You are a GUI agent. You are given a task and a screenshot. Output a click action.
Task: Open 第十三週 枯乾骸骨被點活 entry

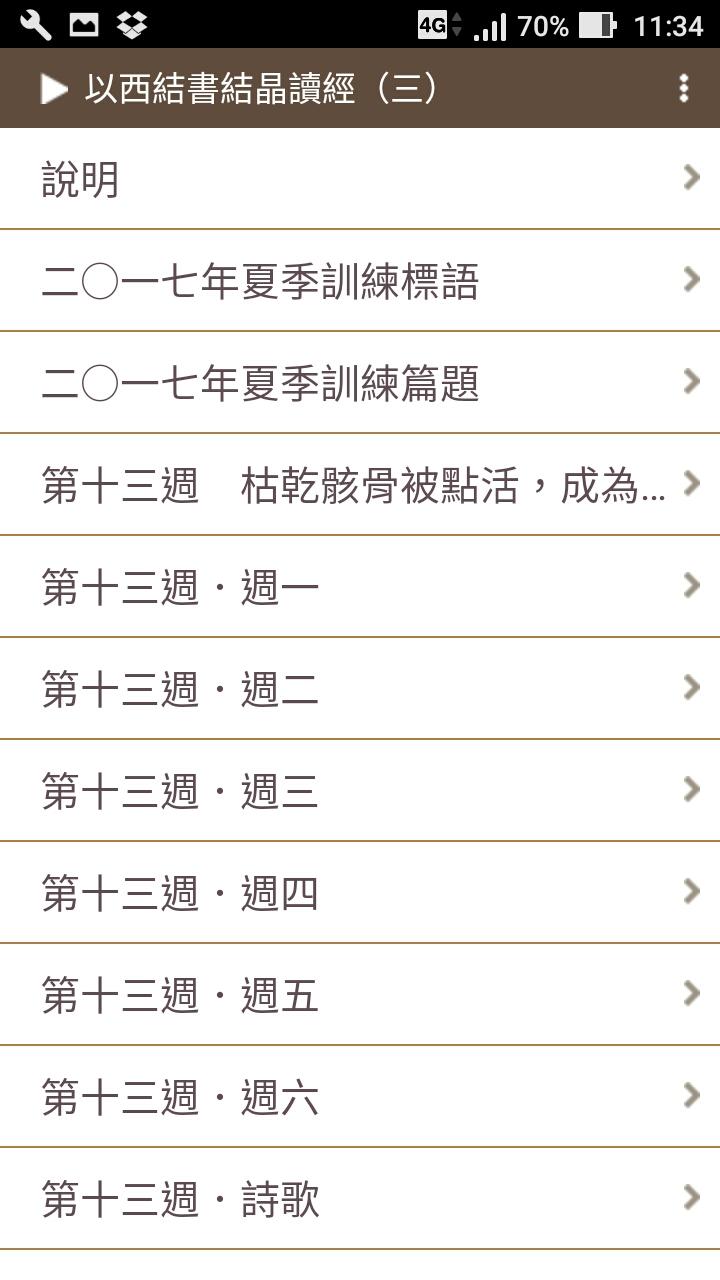tap(360, 485)
